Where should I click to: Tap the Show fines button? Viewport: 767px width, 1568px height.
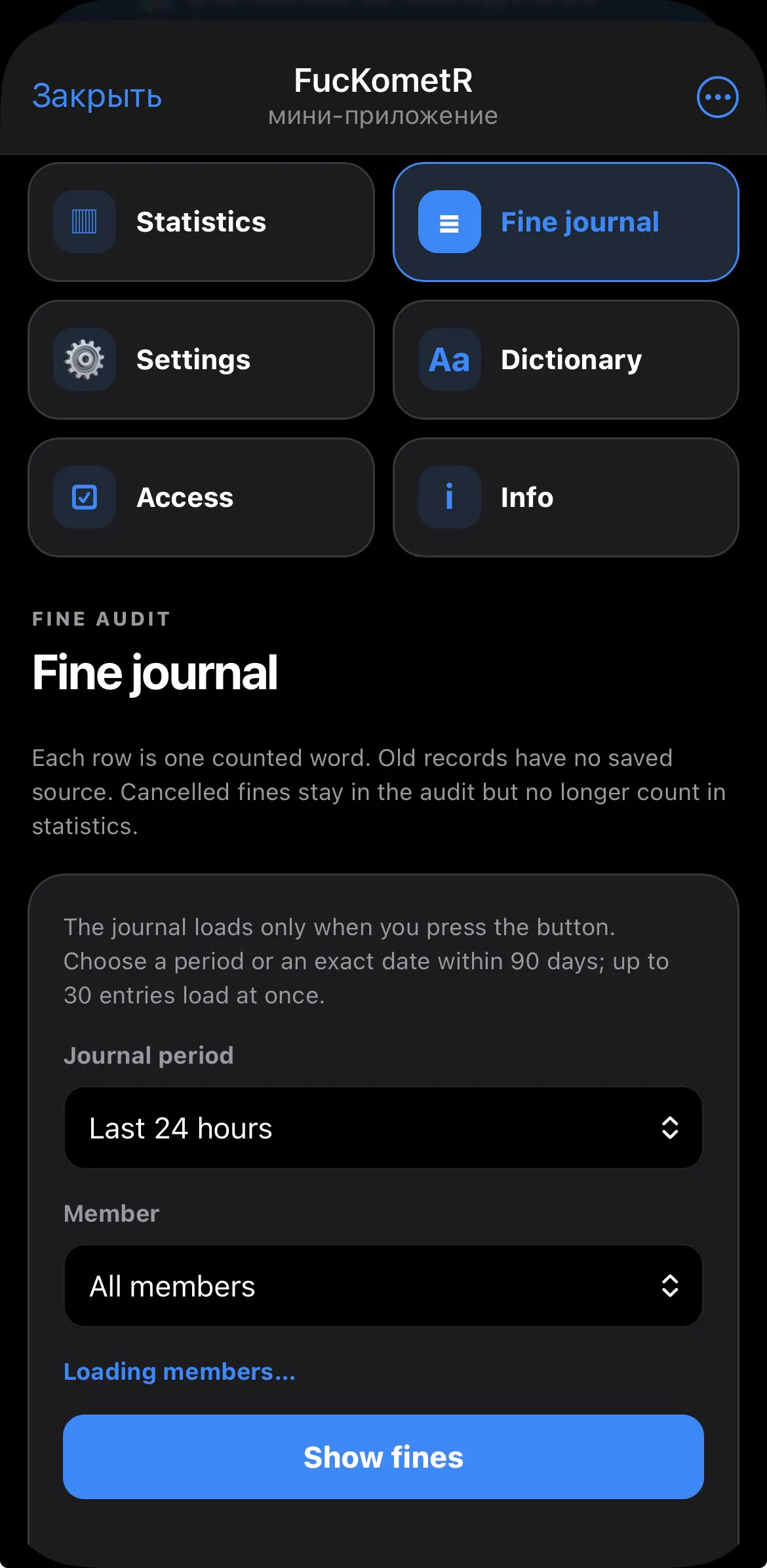(383, 1457)
